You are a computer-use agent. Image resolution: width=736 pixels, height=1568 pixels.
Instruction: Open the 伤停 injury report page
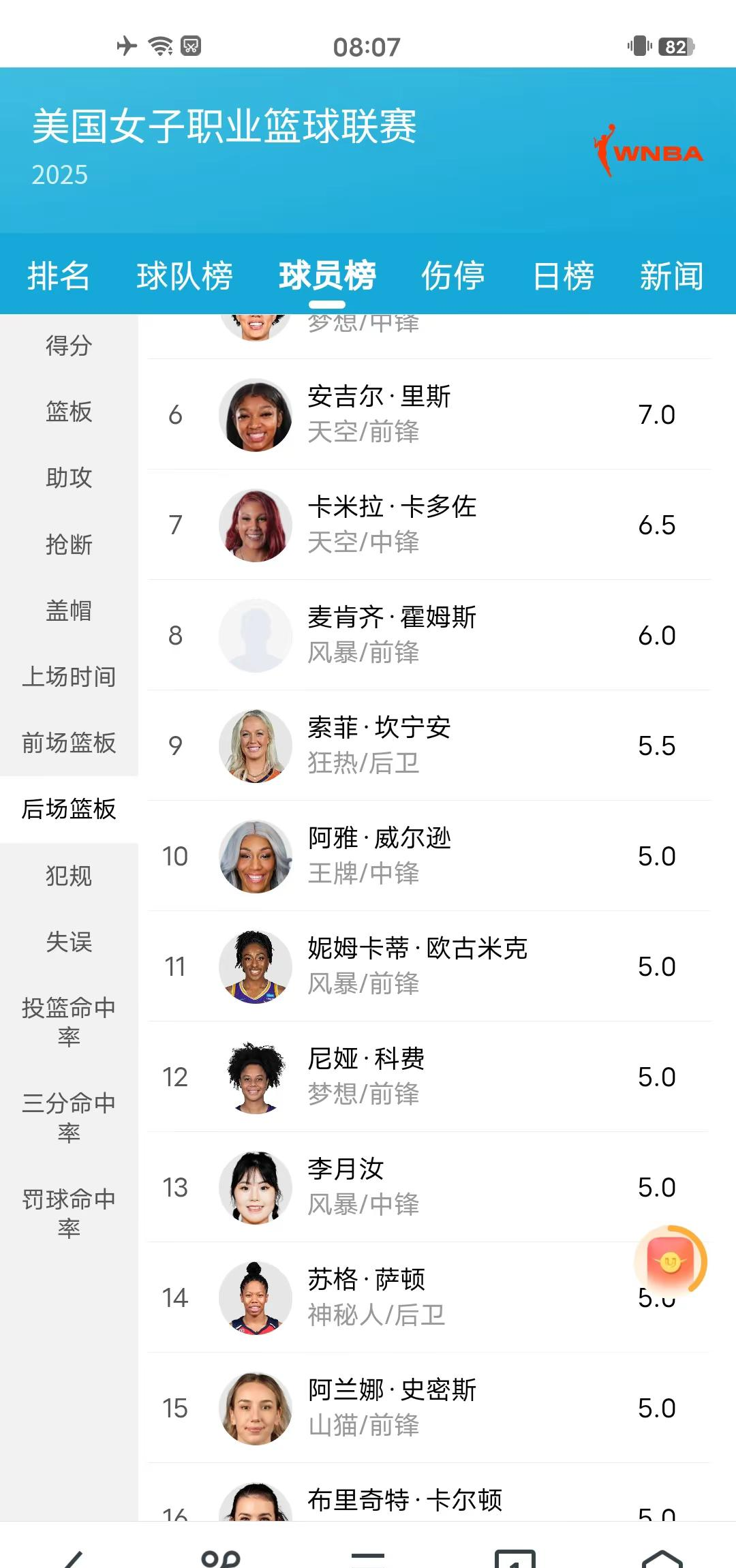453,275
